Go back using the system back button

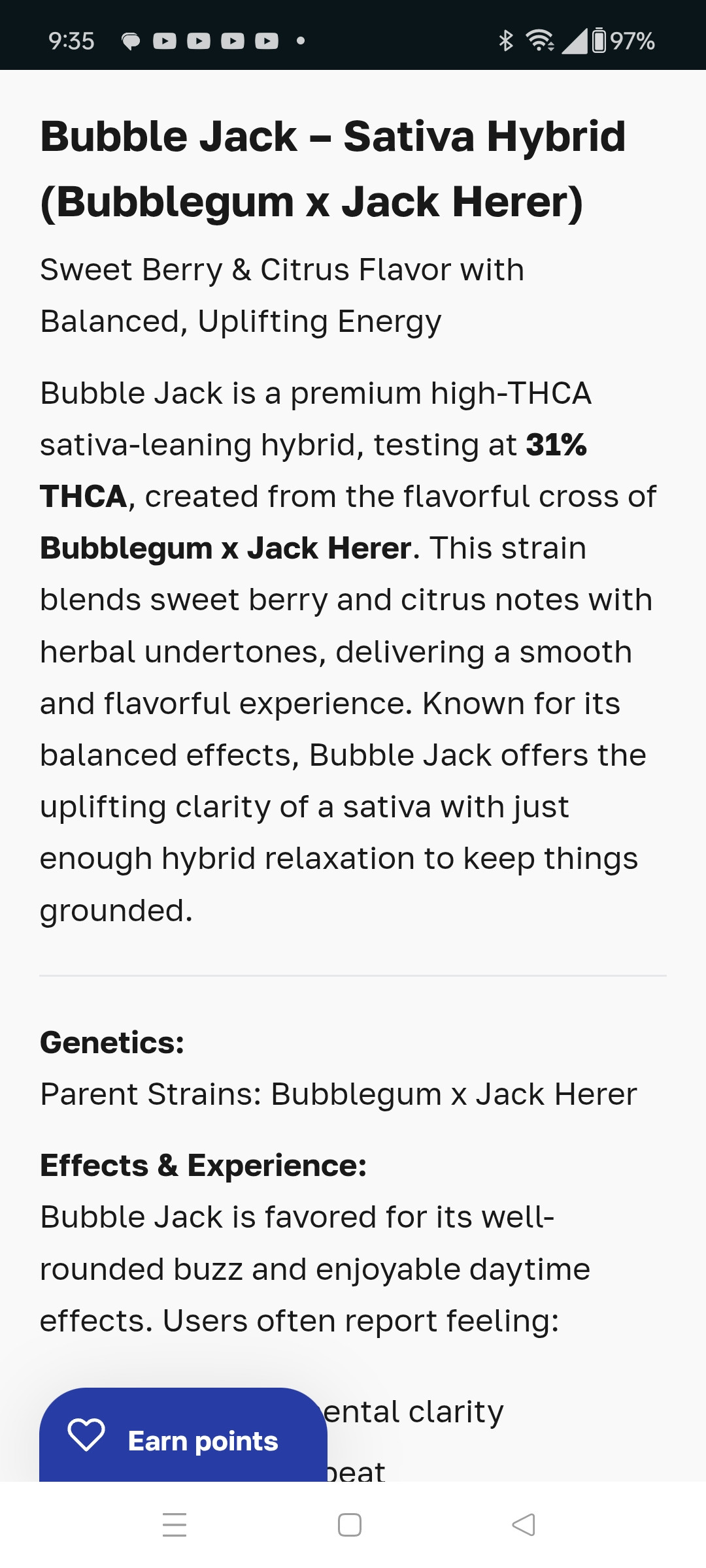tap(524, 1525)
